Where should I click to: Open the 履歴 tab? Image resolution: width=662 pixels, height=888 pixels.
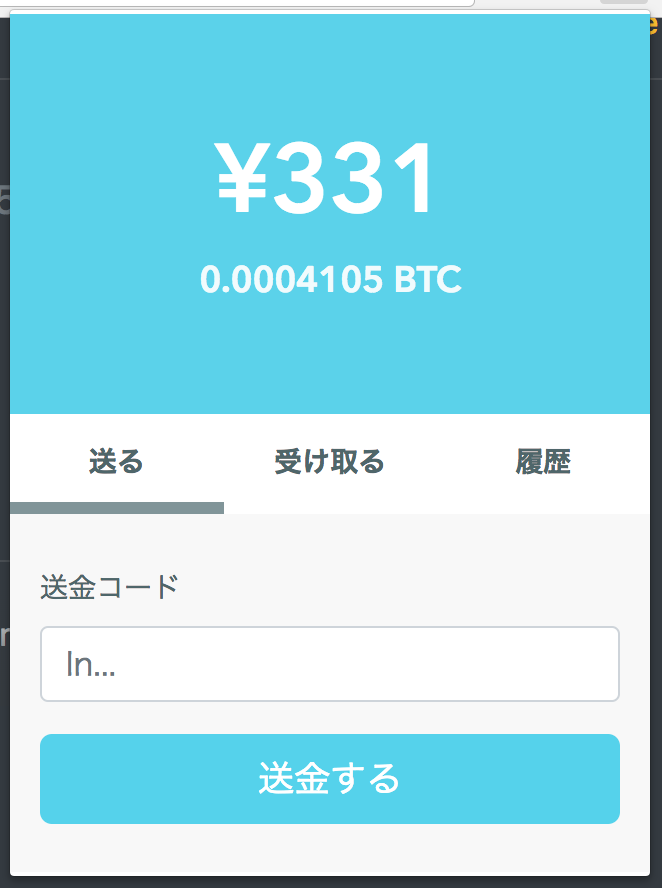[543, 462]
